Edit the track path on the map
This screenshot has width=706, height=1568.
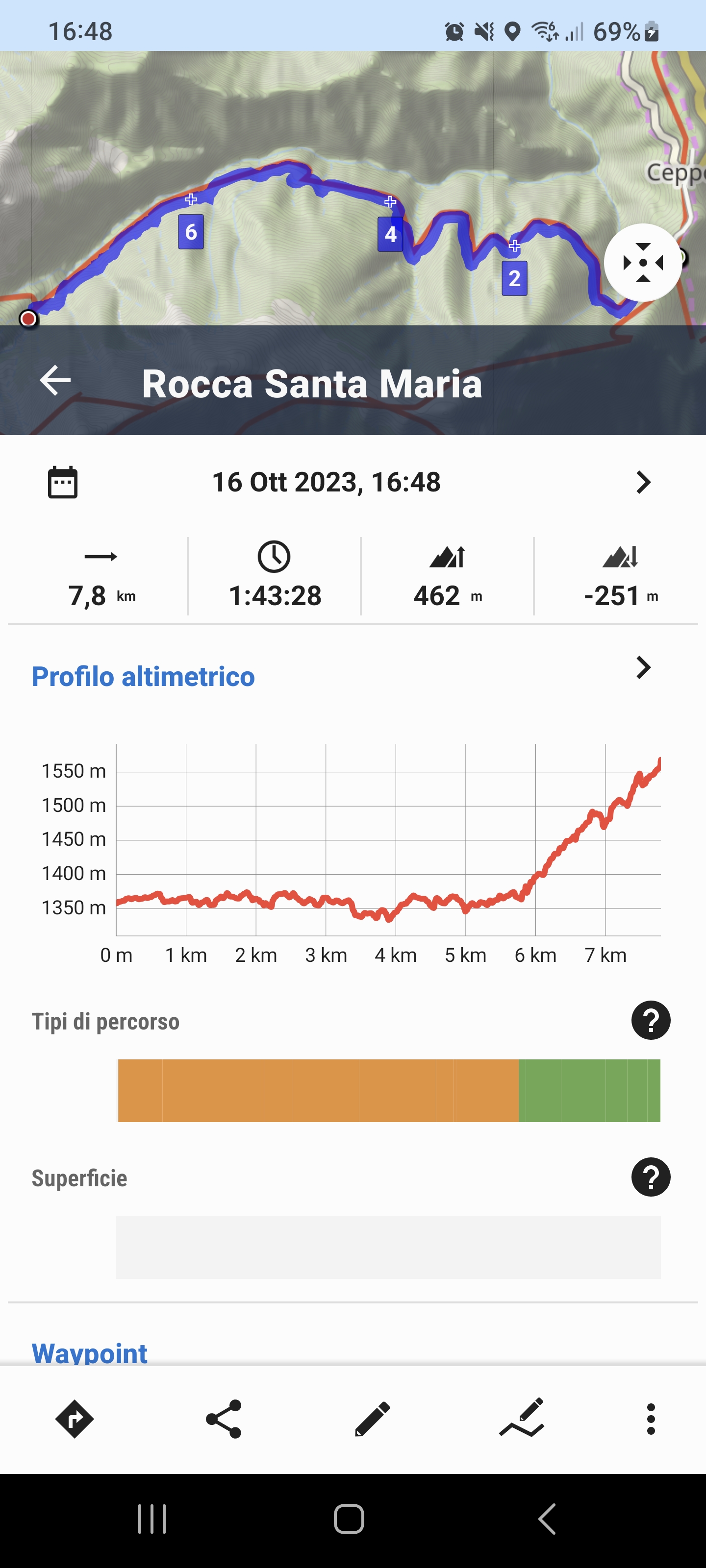tap(522, 1419)
